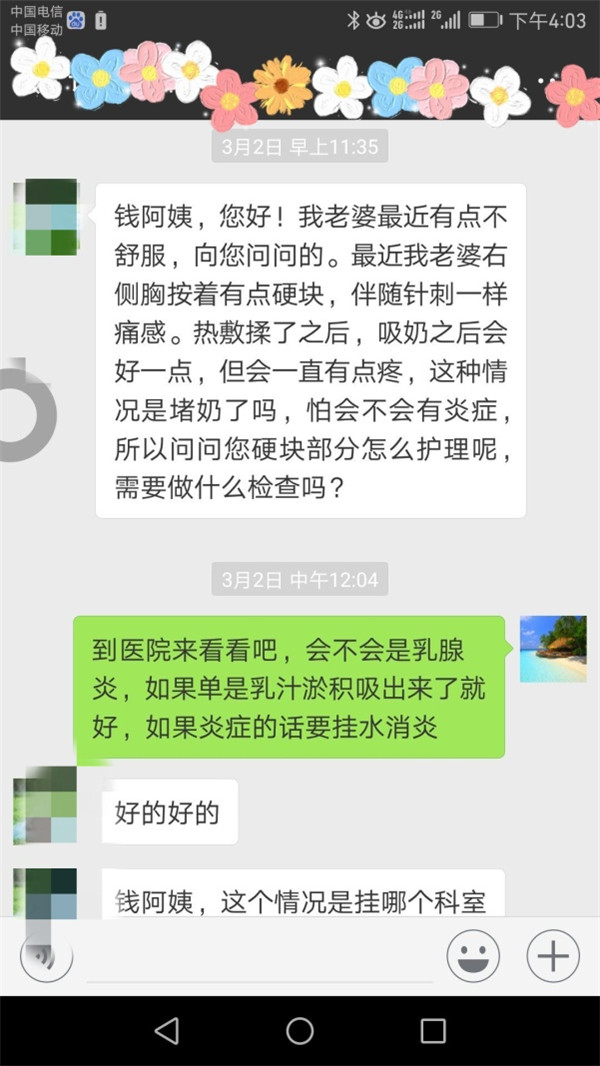Go to the home screen
The width and height of the screenshot is (600, 1066).
(300, 1031)
